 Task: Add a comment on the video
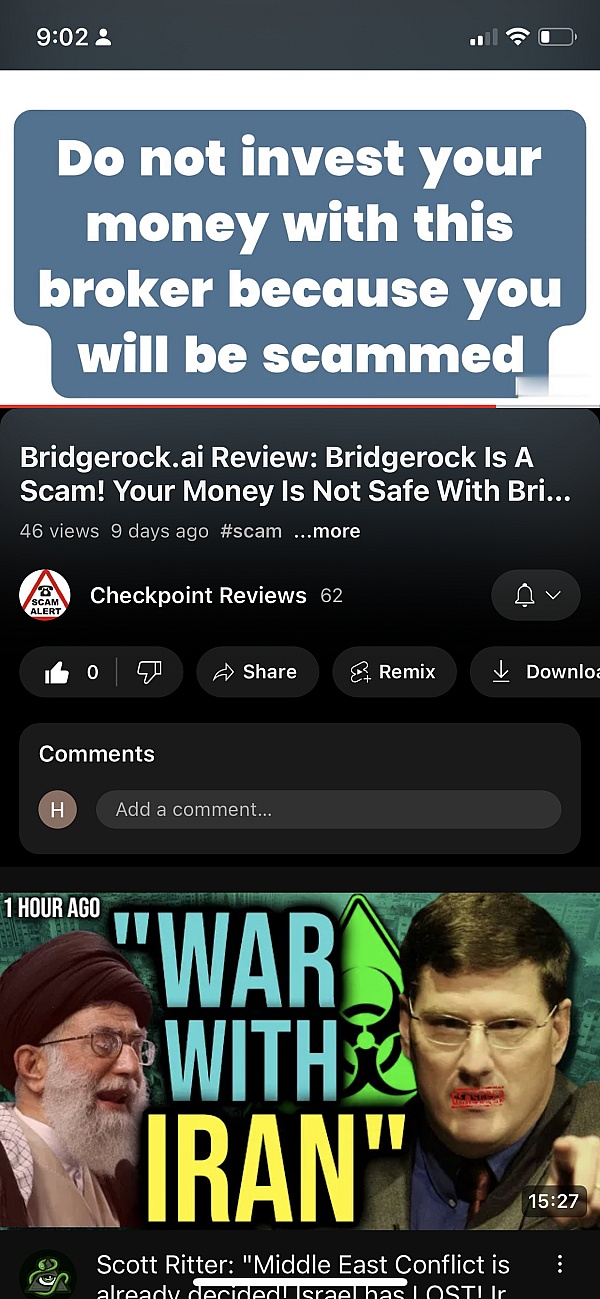[328, 809]
